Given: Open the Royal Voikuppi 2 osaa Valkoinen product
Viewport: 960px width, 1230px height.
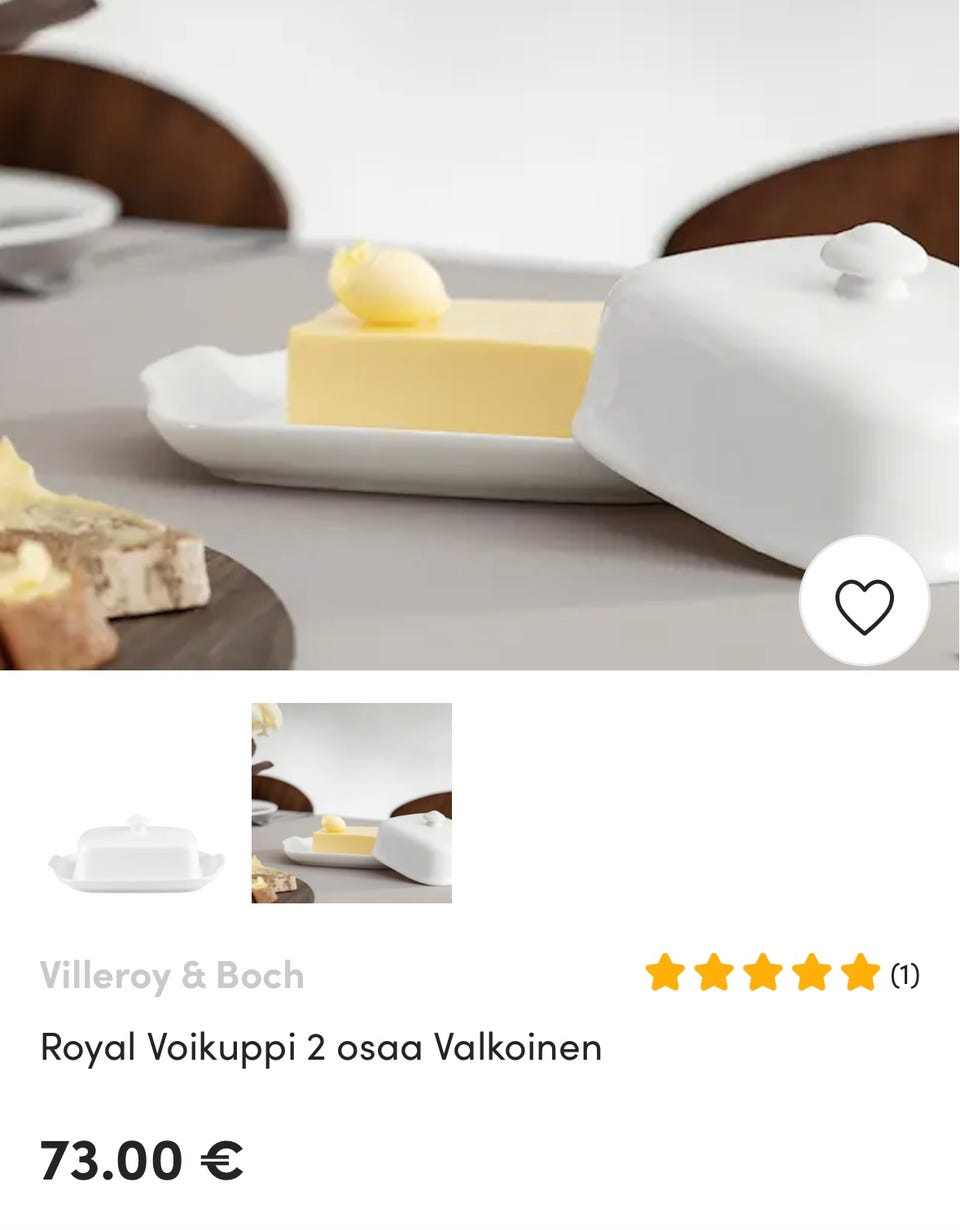Looking at the screenshot, I should click(320, 1048).
